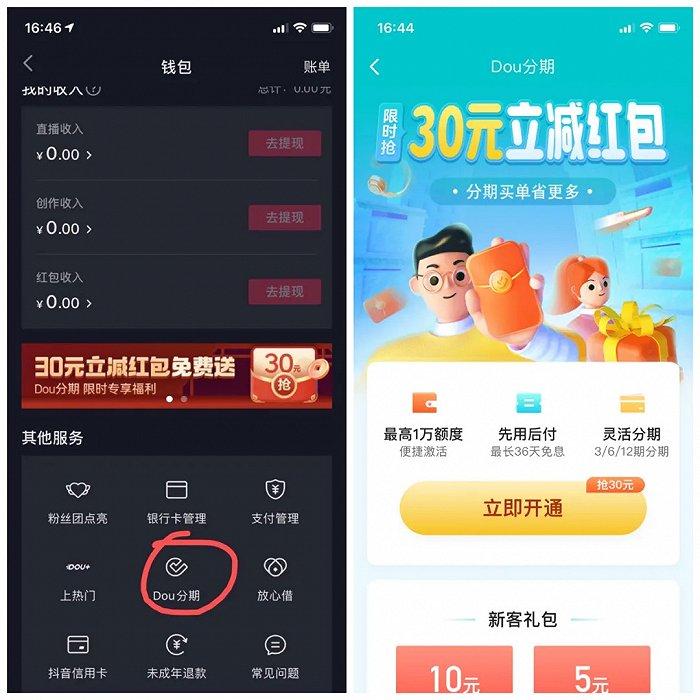Screen dimensions: 700x700
Task: Open the circled Dou分期 service
Action: pyautogui.click(x=176, y=578)
